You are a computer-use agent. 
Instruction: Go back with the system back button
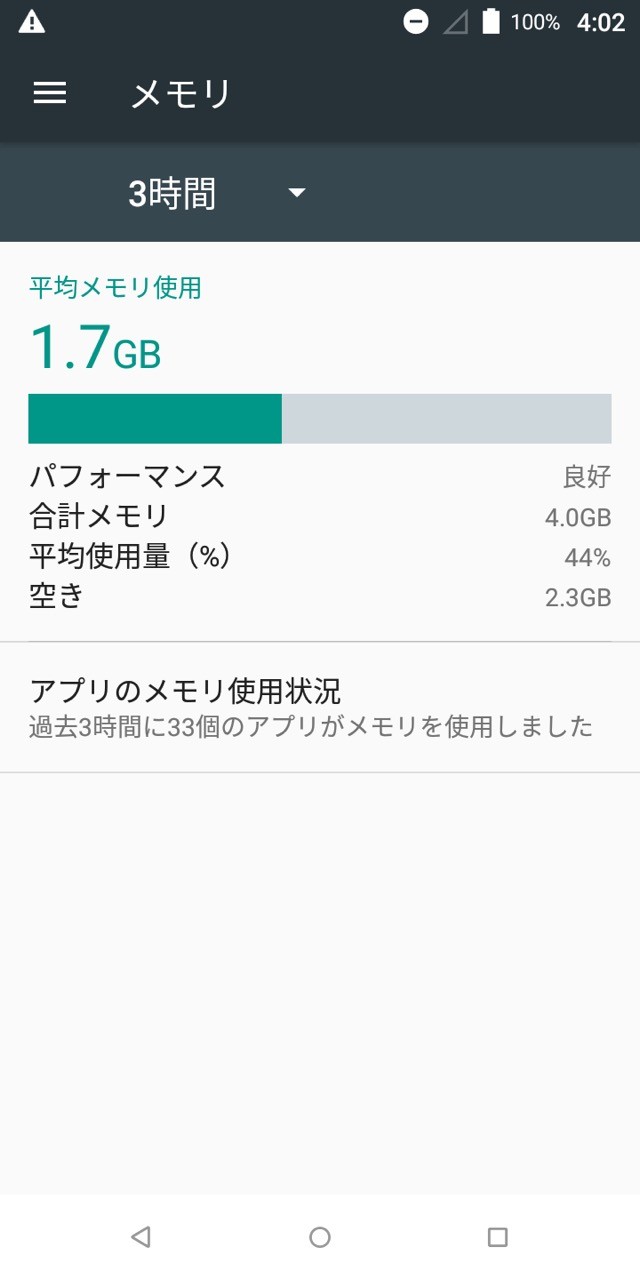[x=141, y=1237]
